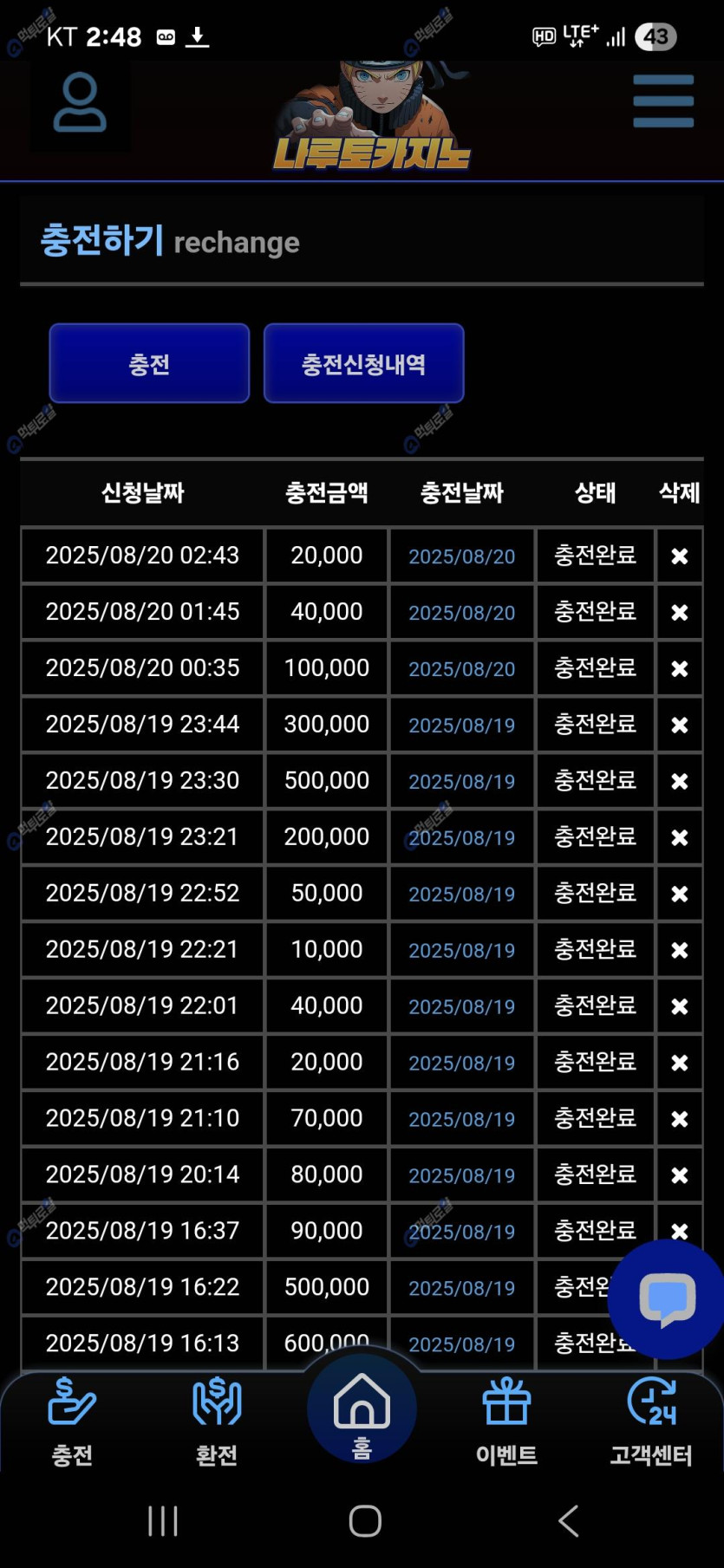This screenshot has height=1568, width=724.
Task: Open the user profile icon
Action: coord(80,103)
